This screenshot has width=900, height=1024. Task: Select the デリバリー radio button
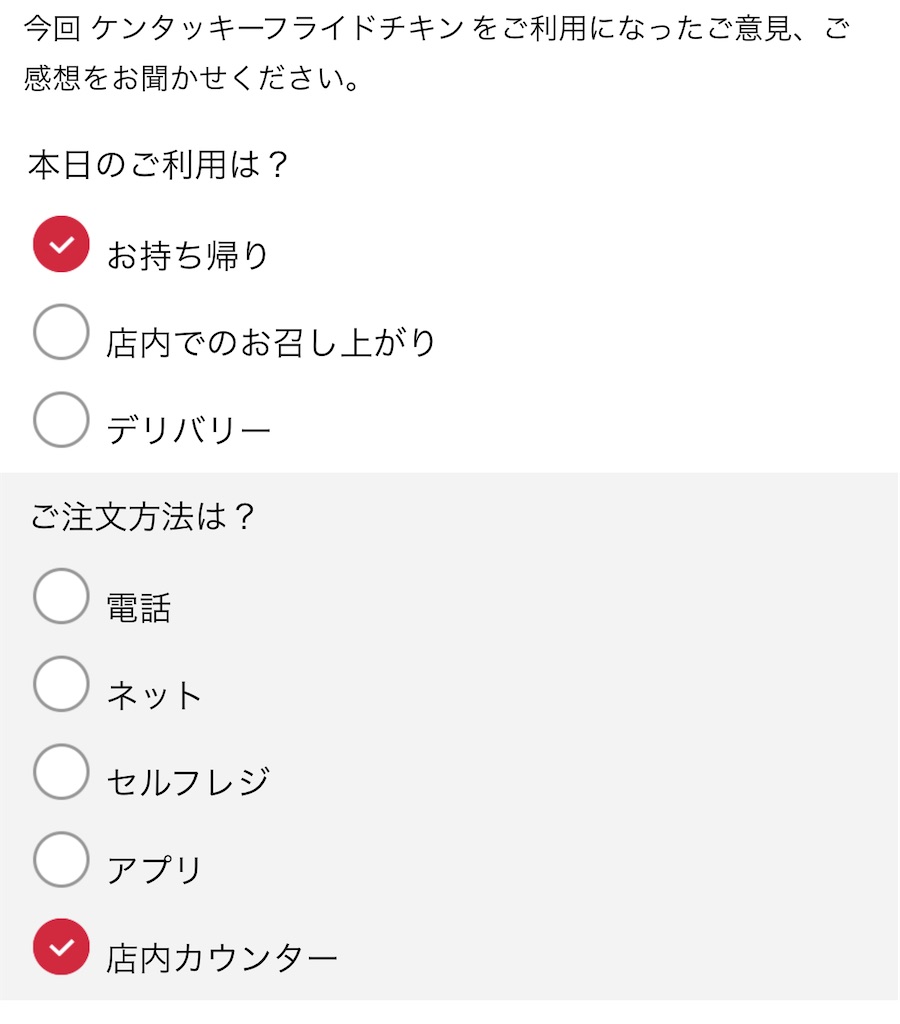pos(61,419)
